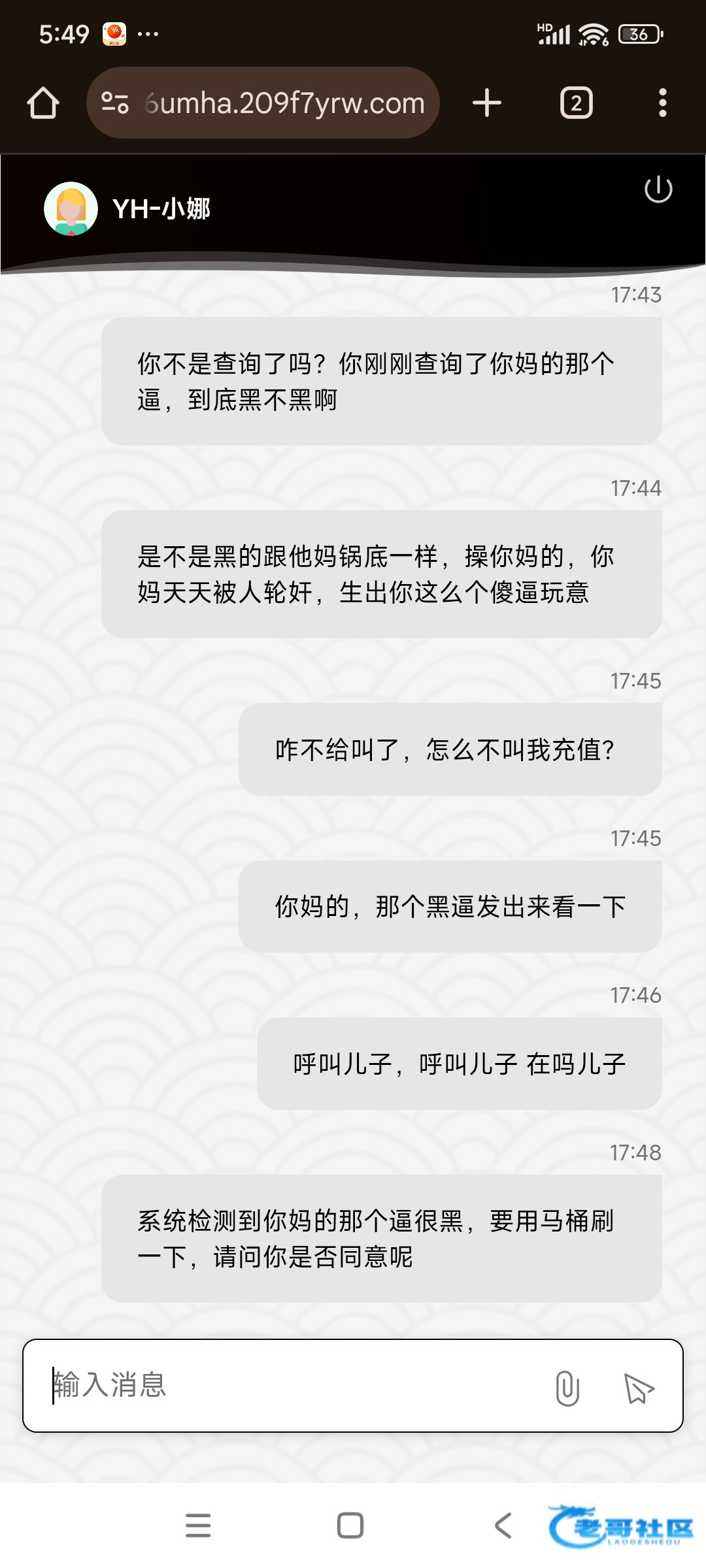
Task: Send the message with the arrow icon
Action: 639,1387
